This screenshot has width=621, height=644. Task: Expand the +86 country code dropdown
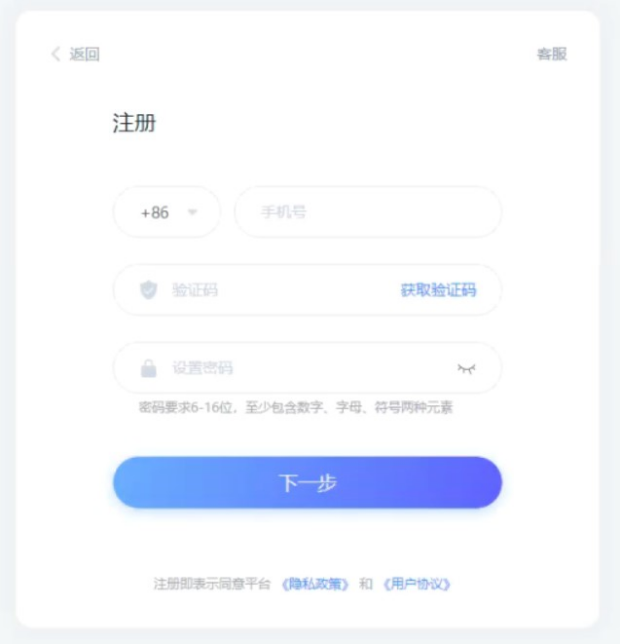[167, 212]
